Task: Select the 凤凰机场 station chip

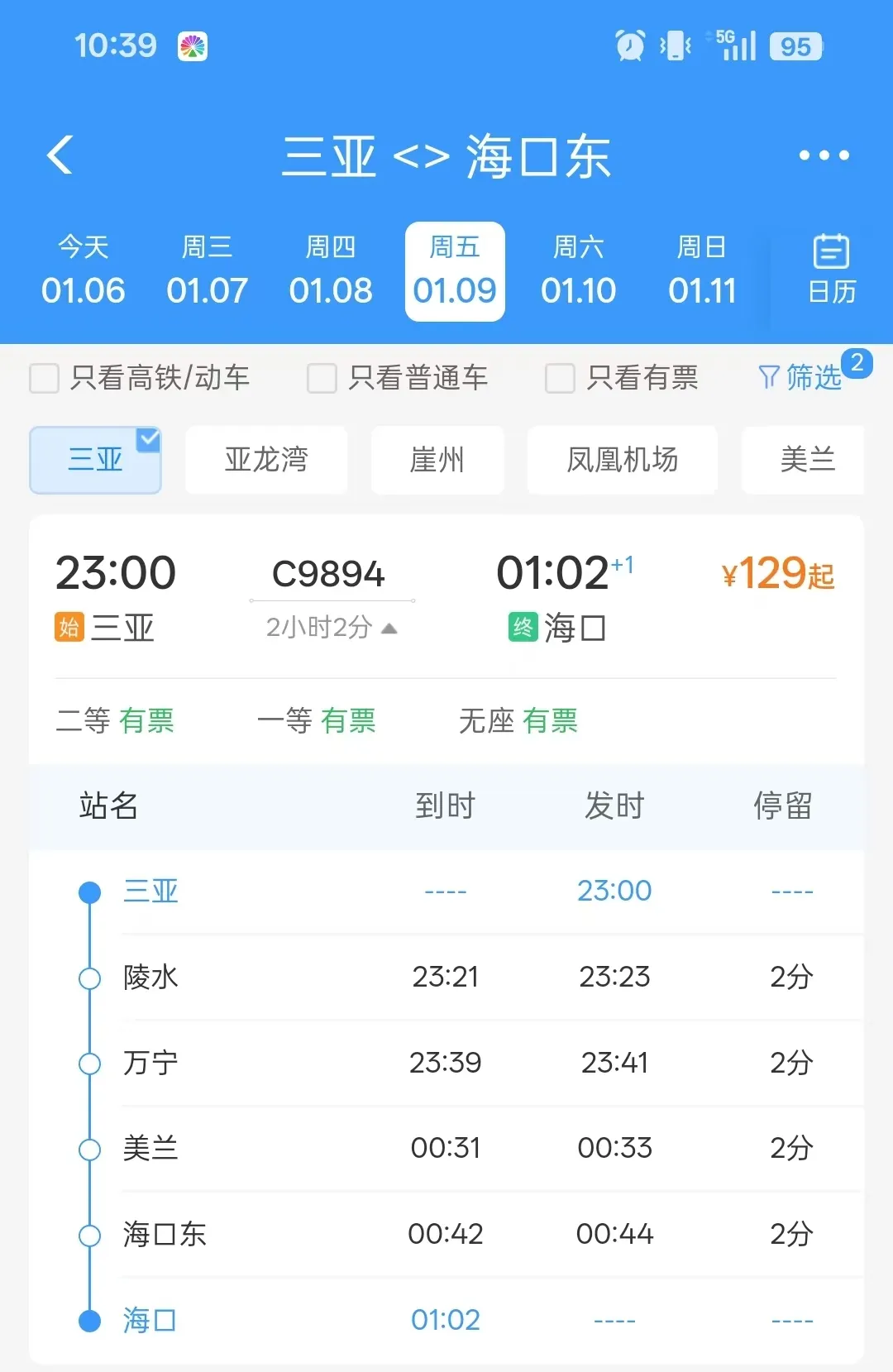Action: pyautogui.click(x=622, y=460)
